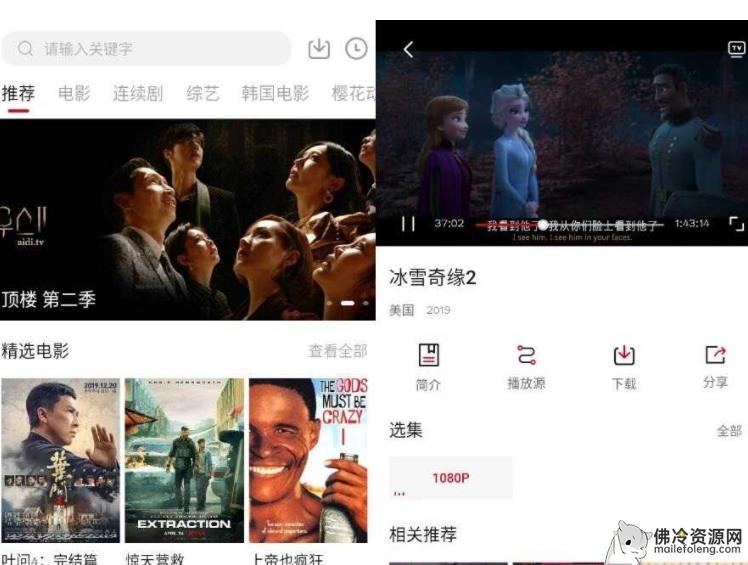This screenshot has width=748, height=565.
Task: Open watch history clock icon
Action: tap(356, 48)
